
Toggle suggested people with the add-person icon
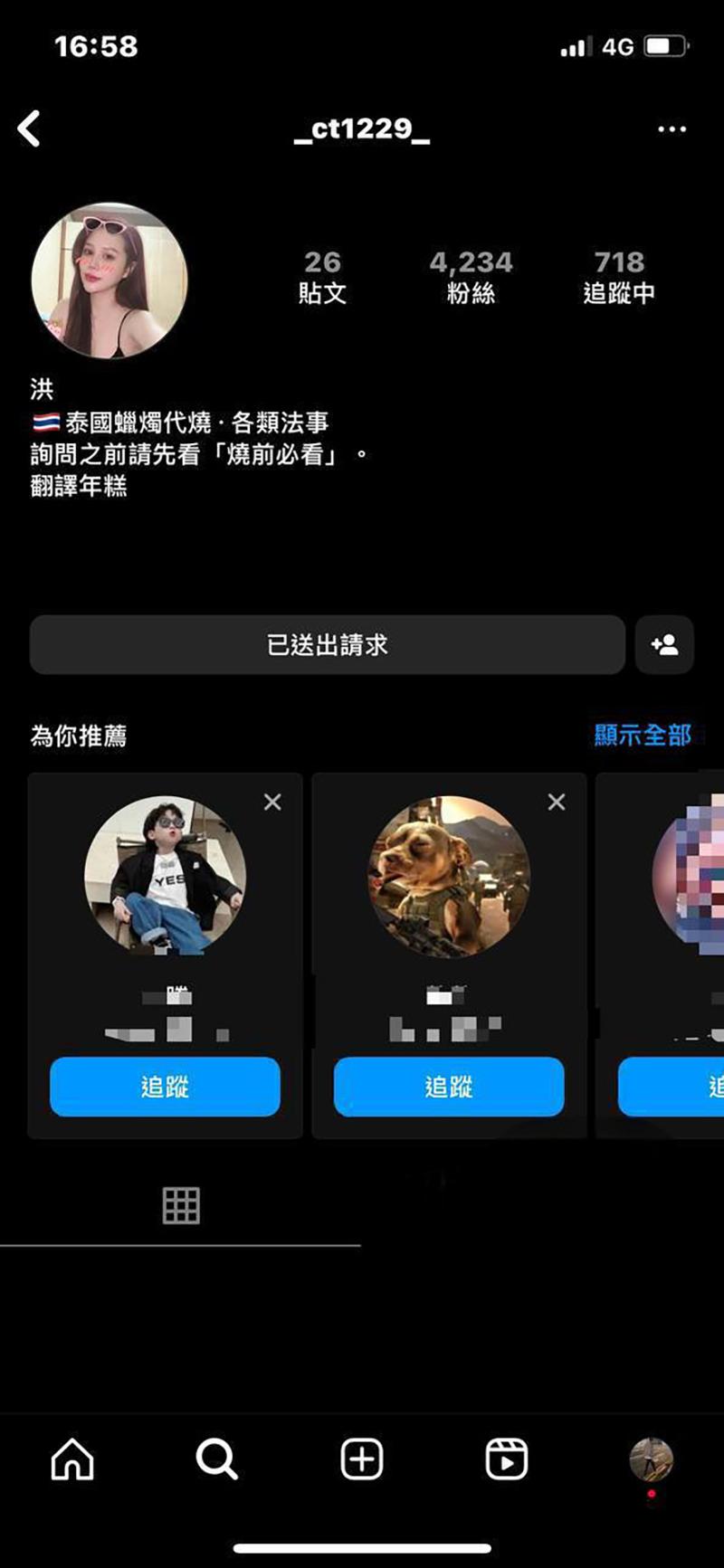click(x=664, y=645)
